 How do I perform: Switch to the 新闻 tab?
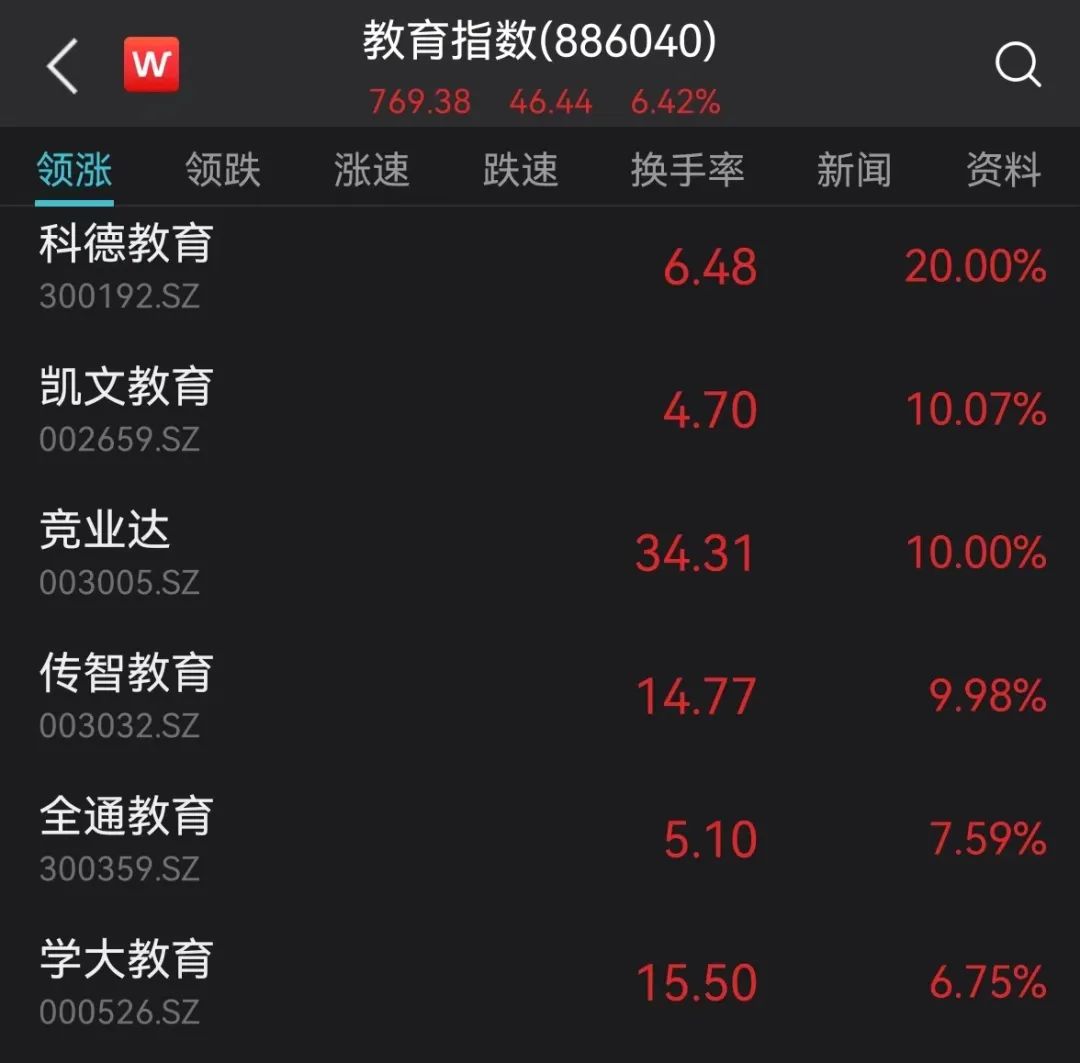[854, 171]
